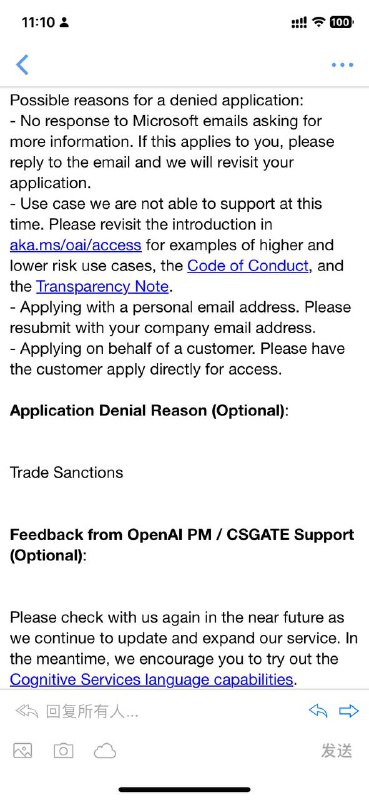Screen dimensions: 369x800
Task: Forward this email with the right arrow
Action: click(x=349, y=711)
